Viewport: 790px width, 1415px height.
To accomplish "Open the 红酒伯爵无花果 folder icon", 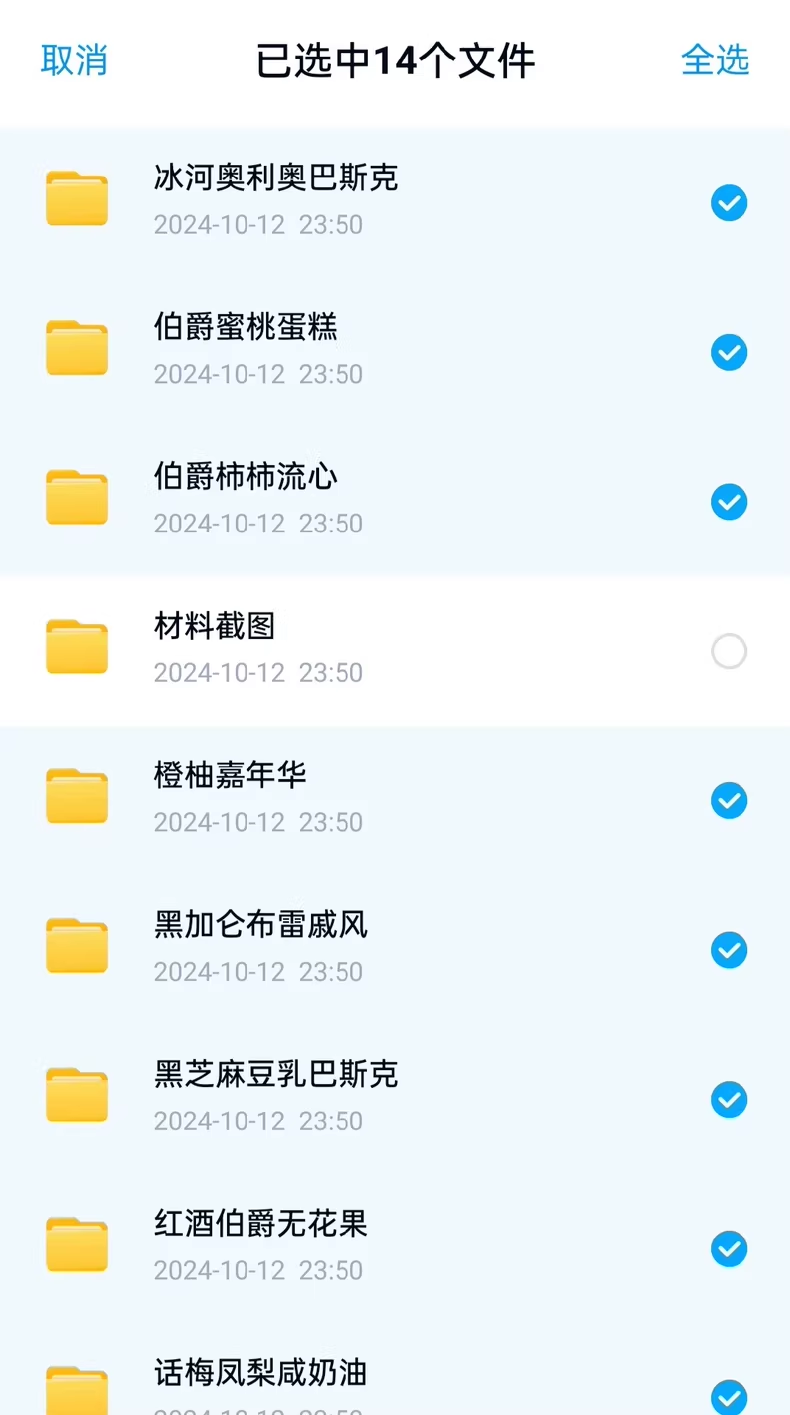I will coord(76,1244).
